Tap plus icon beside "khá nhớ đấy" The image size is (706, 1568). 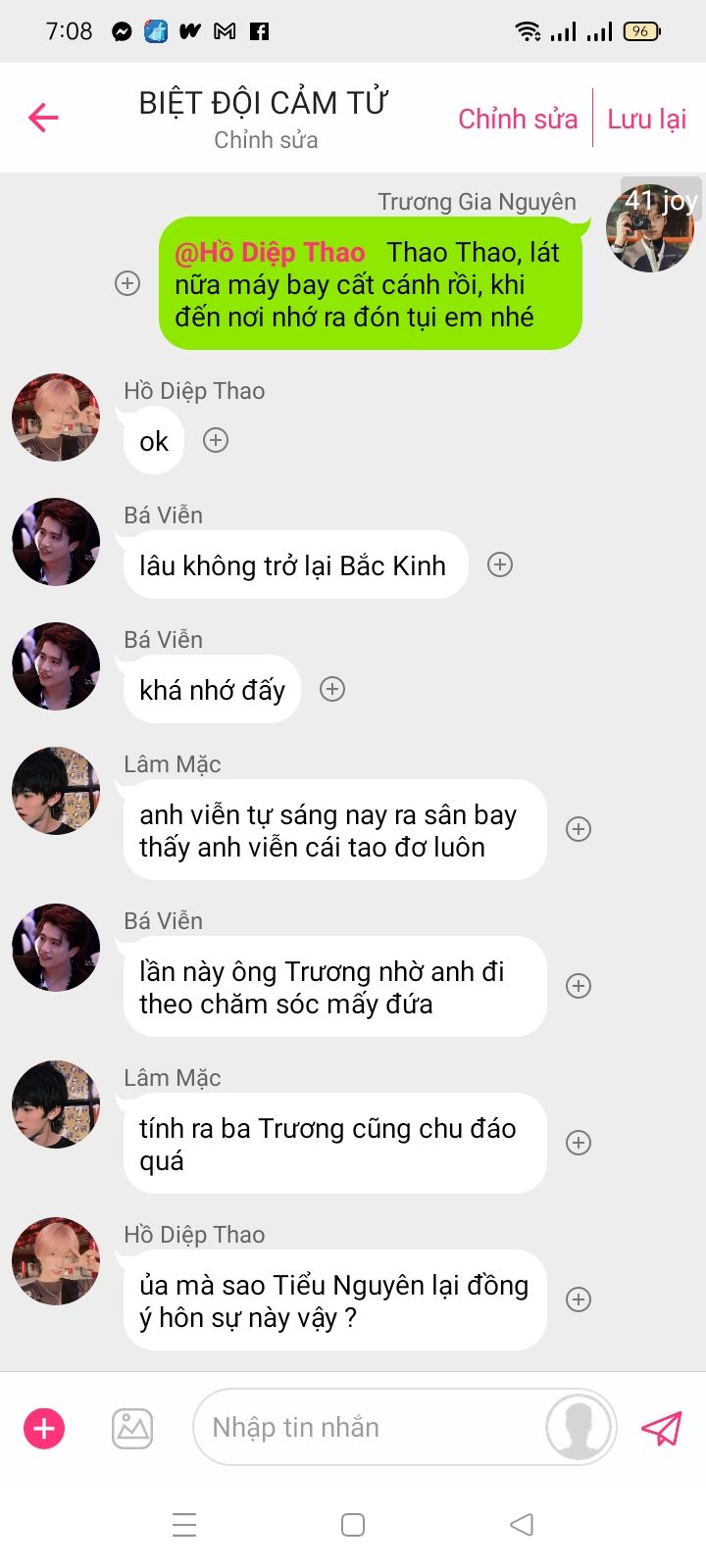pyautogui.click(x=332, y=689)
